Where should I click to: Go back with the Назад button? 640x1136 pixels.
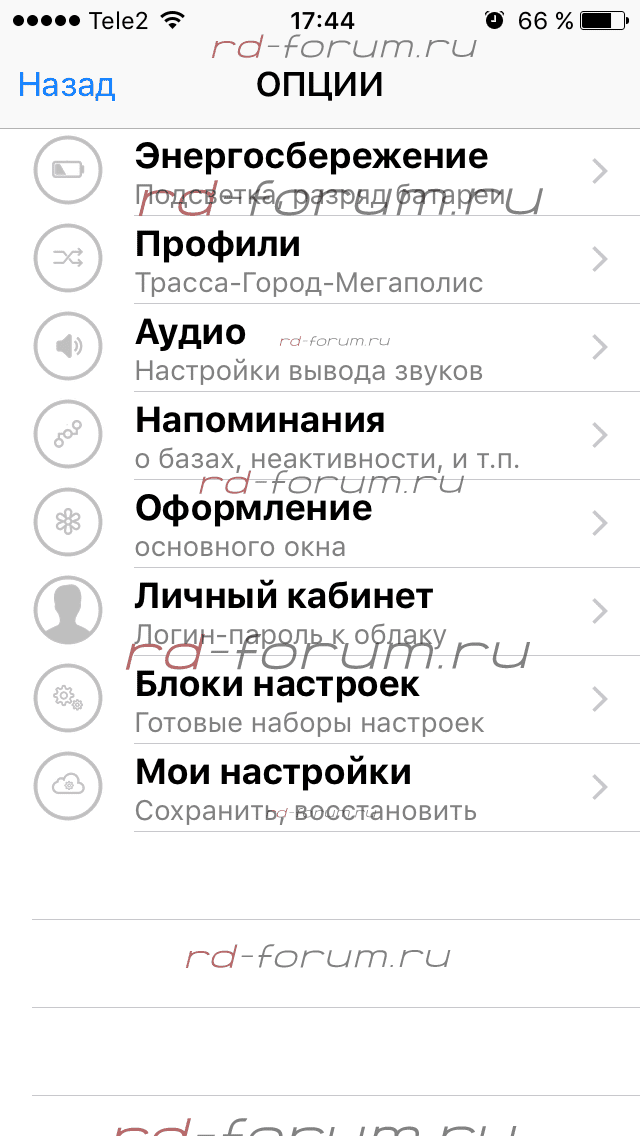click(x=67, y=85)
